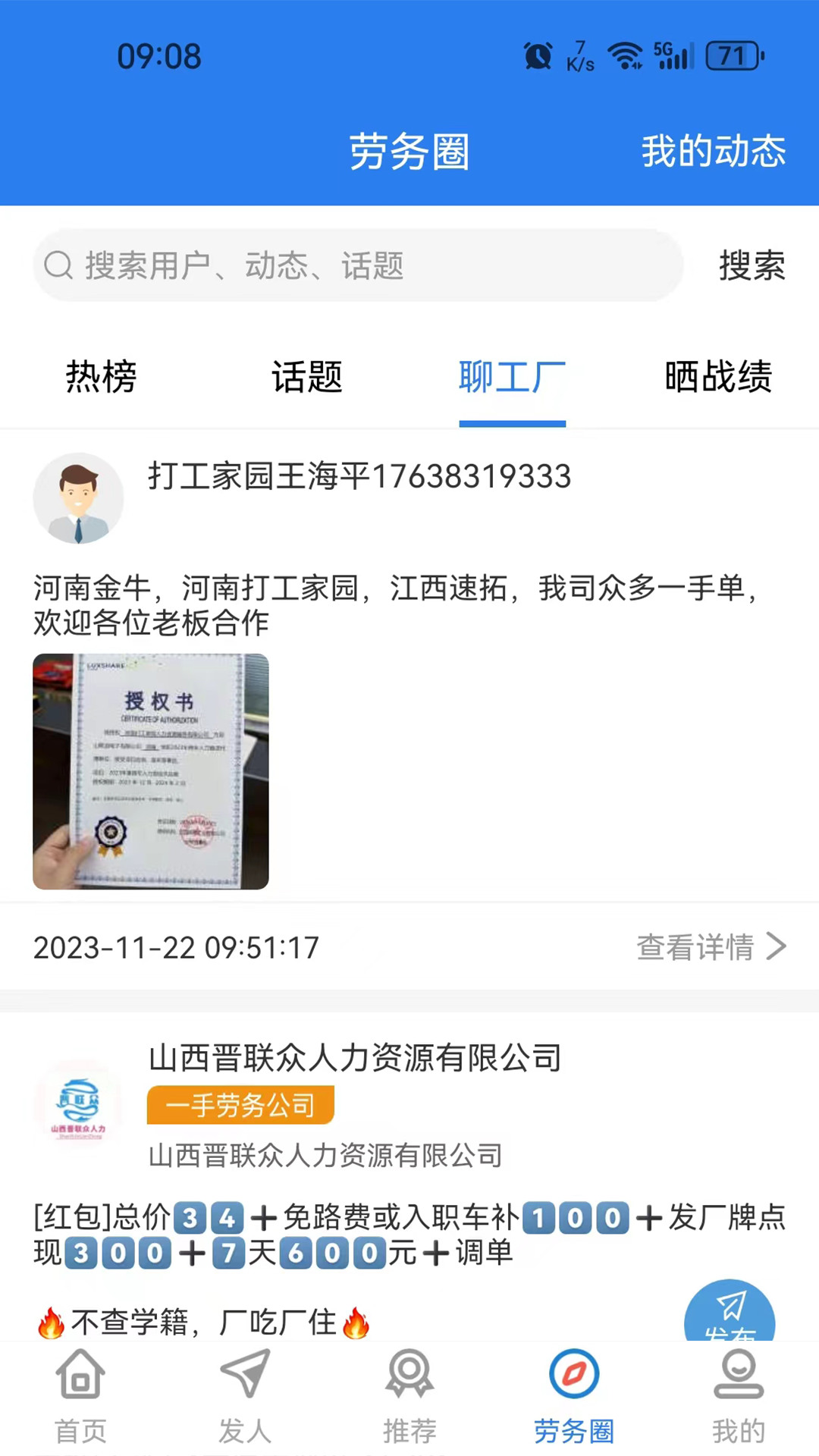View the 授权书 certificate image

151,771
